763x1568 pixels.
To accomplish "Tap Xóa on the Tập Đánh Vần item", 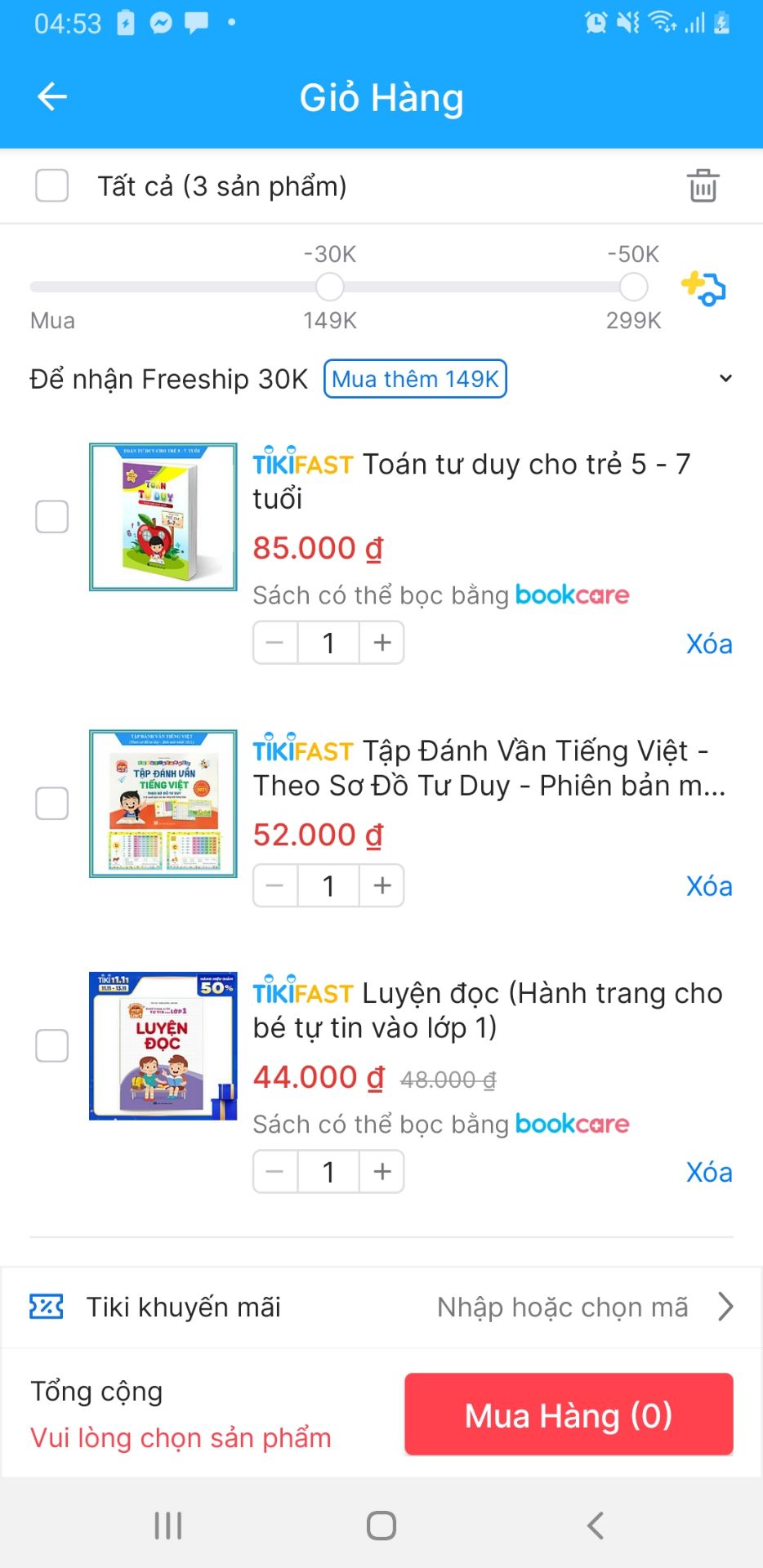I will pos(709,885).
